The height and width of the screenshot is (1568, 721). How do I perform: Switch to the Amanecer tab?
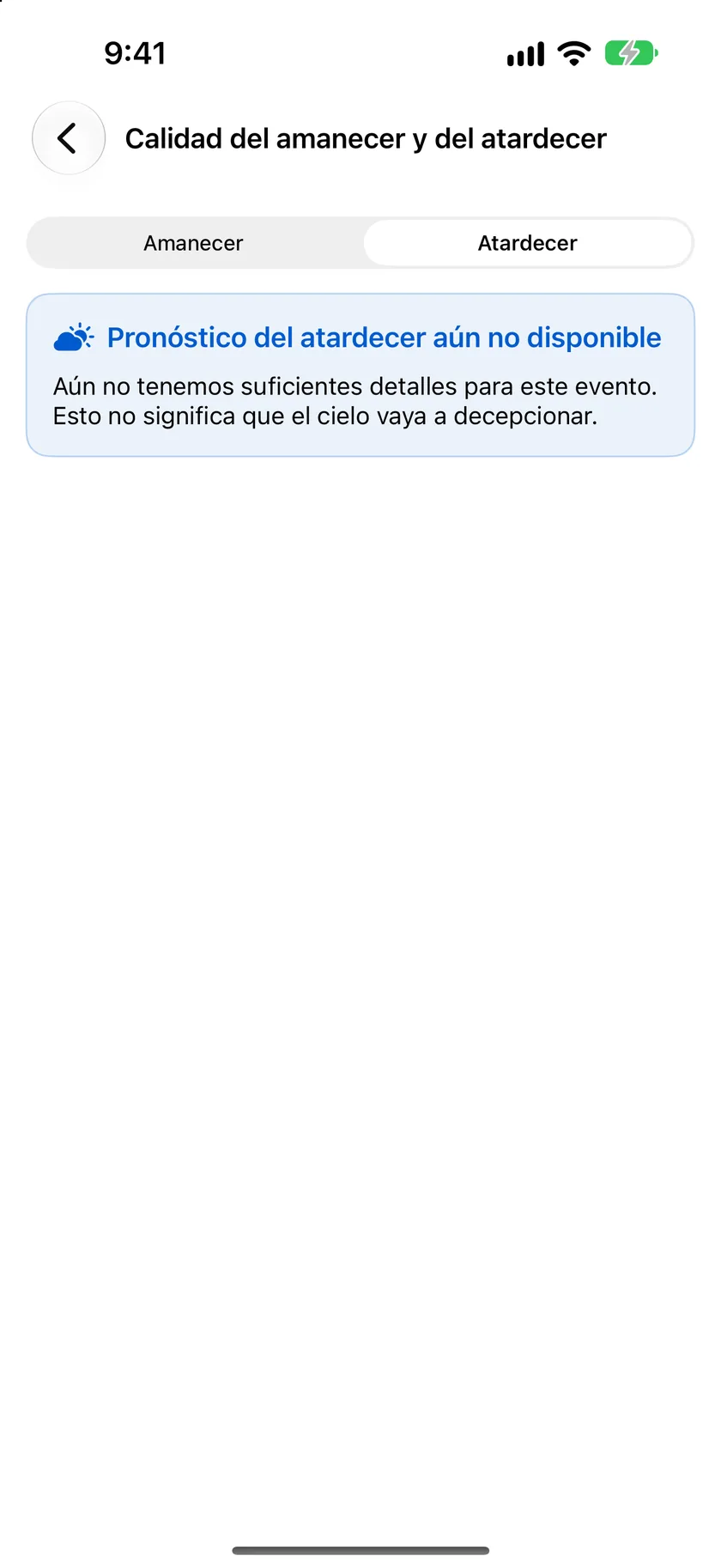[x=194, y=243]
